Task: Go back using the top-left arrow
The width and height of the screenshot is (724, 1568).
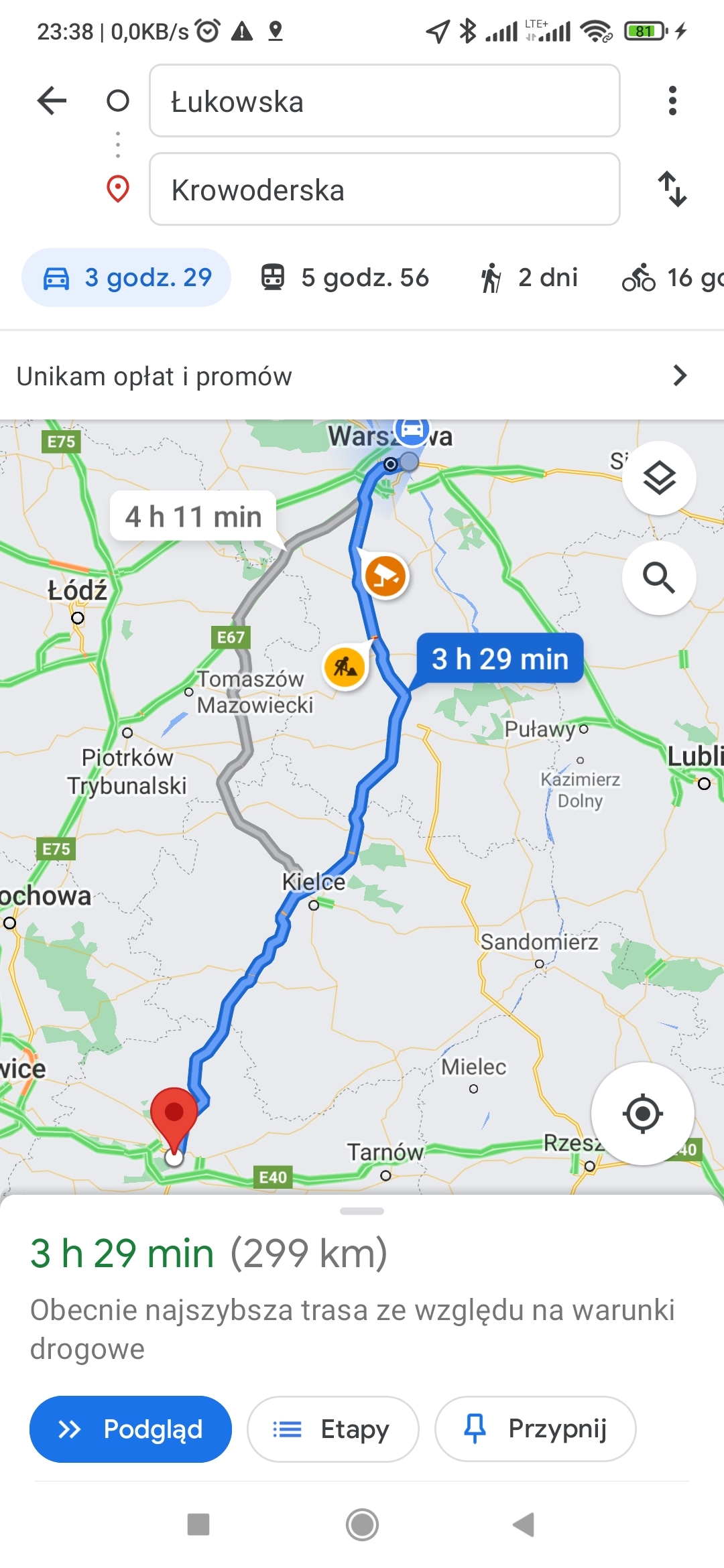Action: tap(52, 101)
